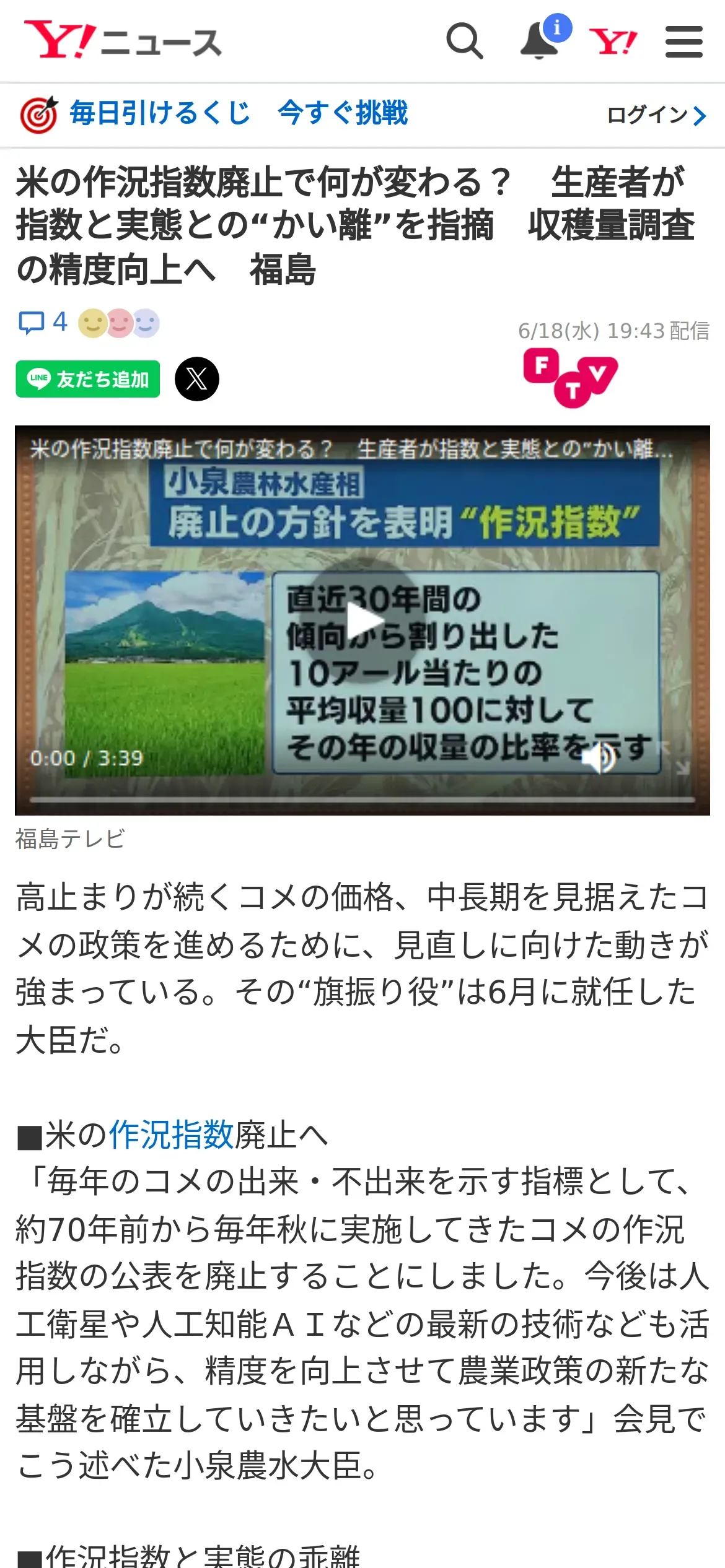The height and width of the screenshot is (1568, 725).
Task: Open the hamburger menu
Action: click(x=684, y=41)
